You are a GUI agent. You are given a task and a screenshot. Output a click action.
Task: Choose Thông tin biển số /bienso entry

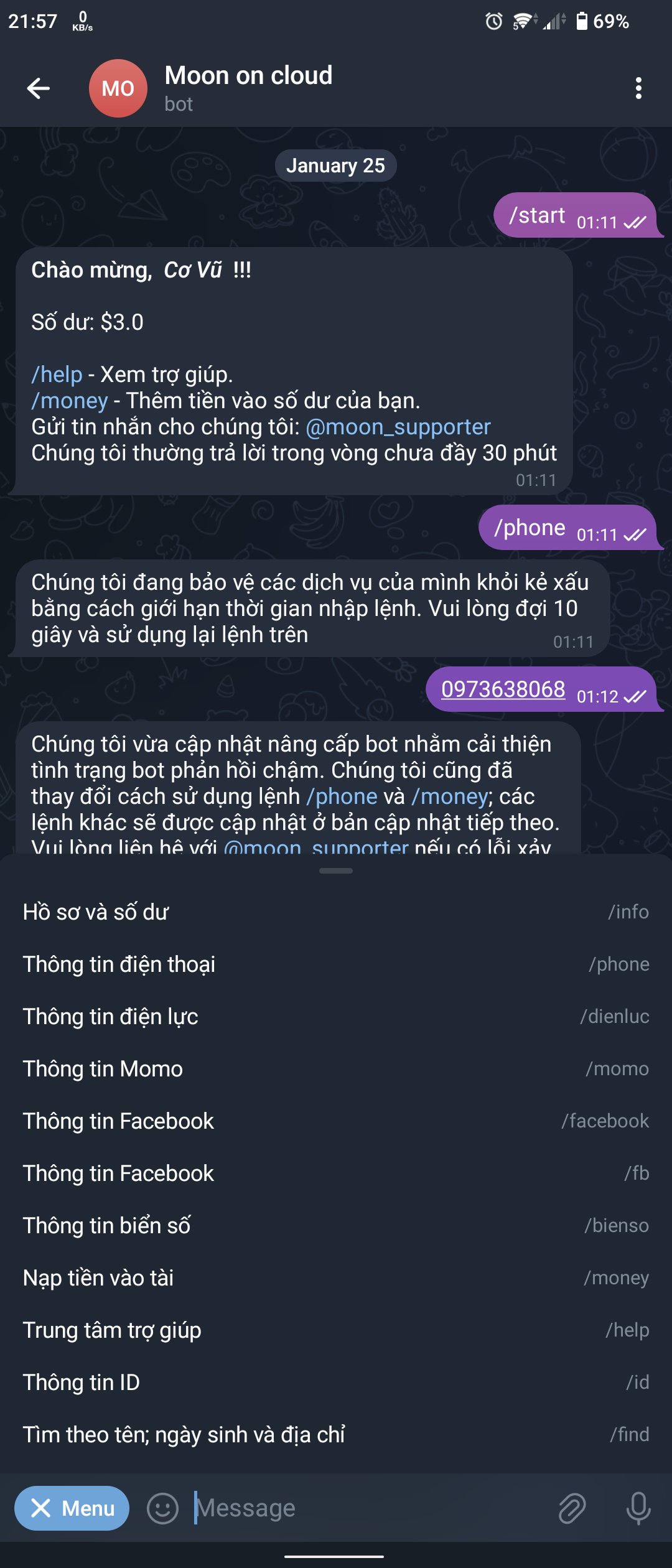pos(336,1225)
